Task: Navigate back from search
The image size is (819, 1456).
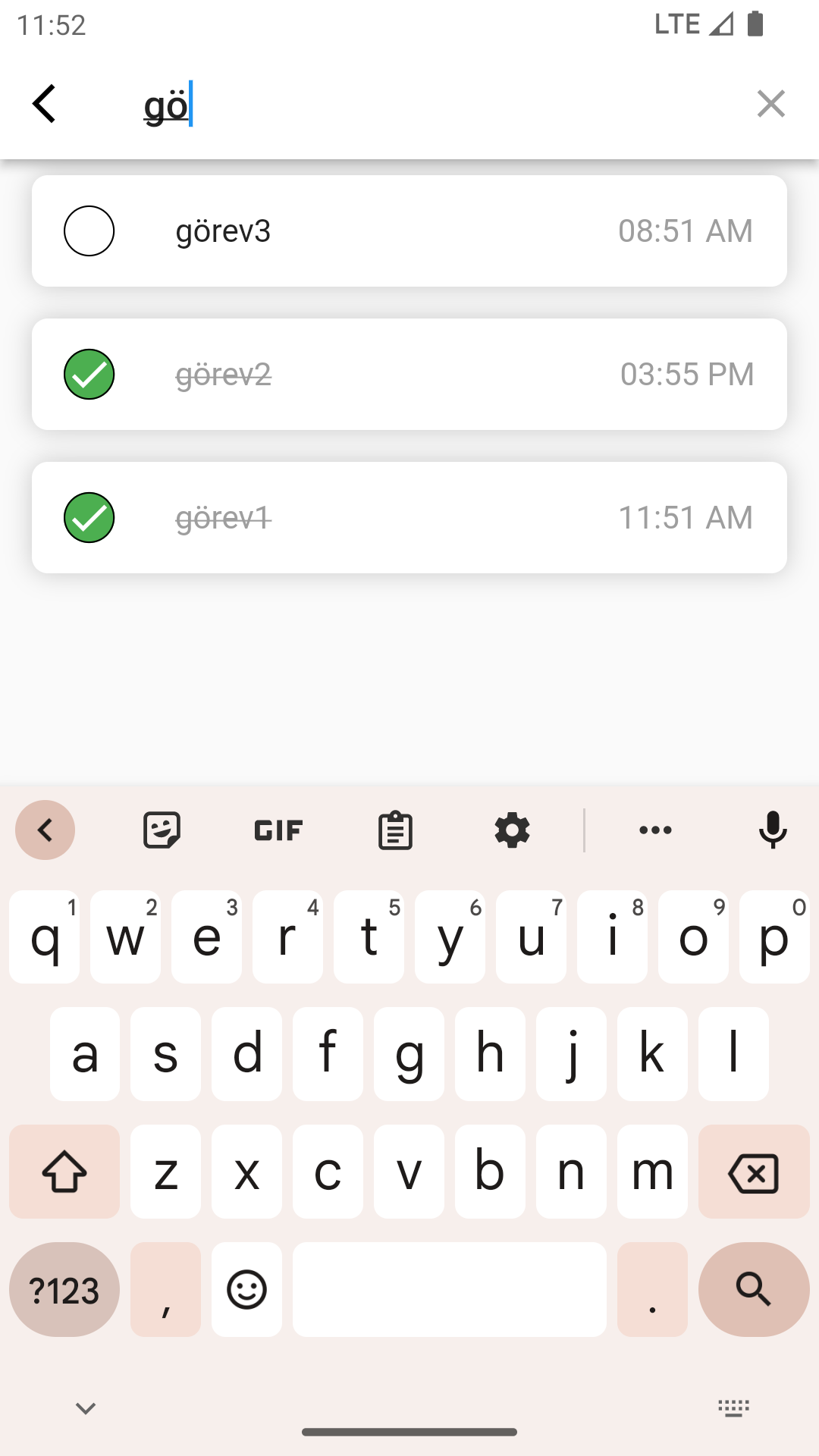Action: (x=44, y=103)
